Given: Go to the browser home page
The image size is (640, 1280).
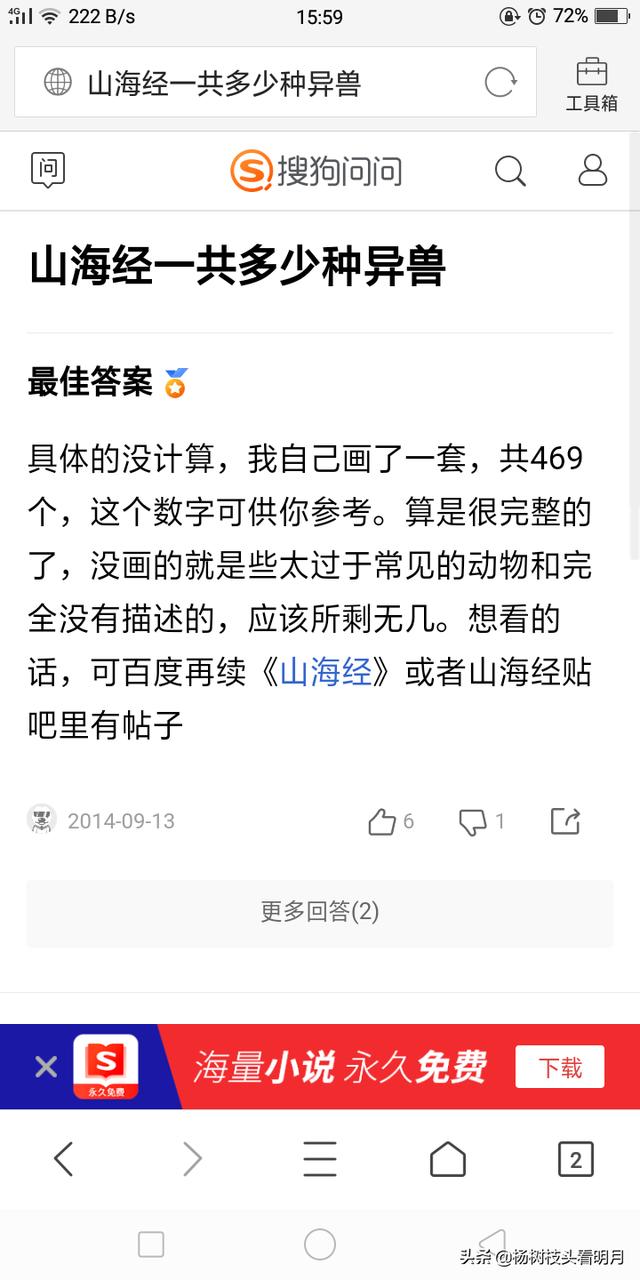Looking at the screenshot, I should point(448,1160).
